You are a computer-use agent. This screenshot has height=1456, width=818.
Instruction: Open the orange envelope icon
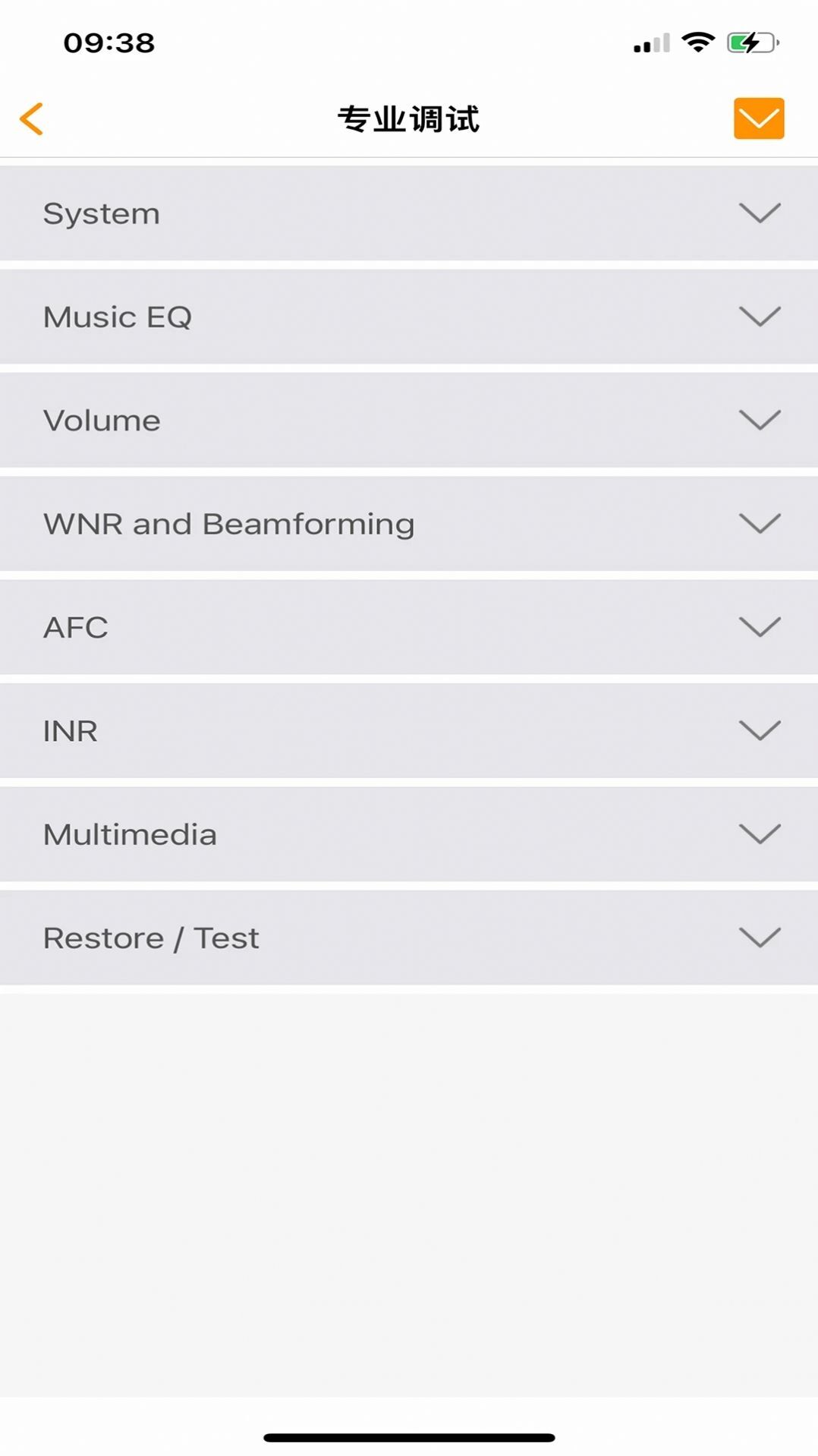pos(758,118)
